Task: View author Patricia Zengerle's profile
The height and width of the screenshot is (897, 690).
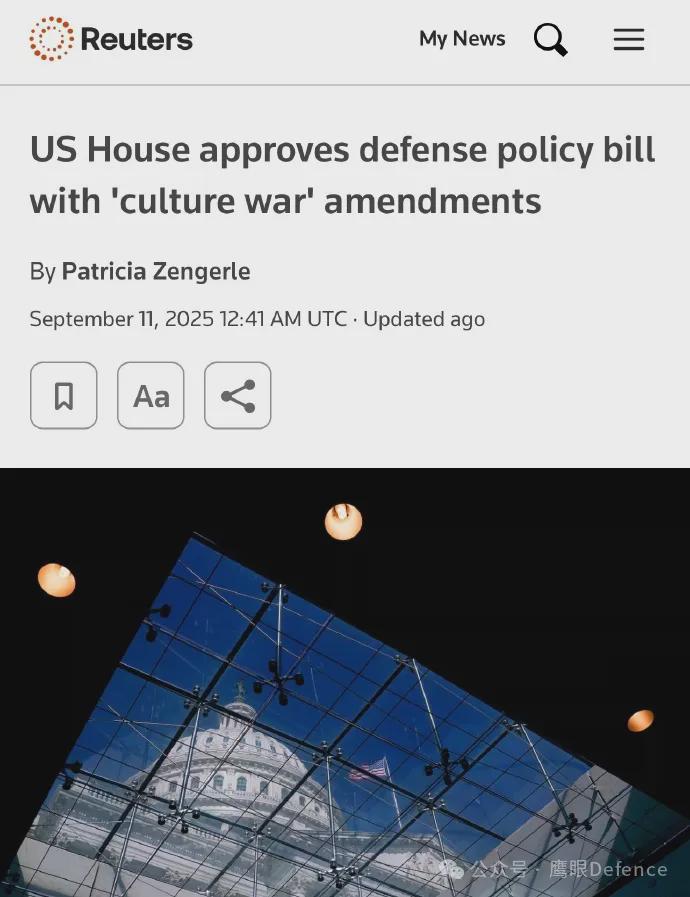Action: coord(156,271)
